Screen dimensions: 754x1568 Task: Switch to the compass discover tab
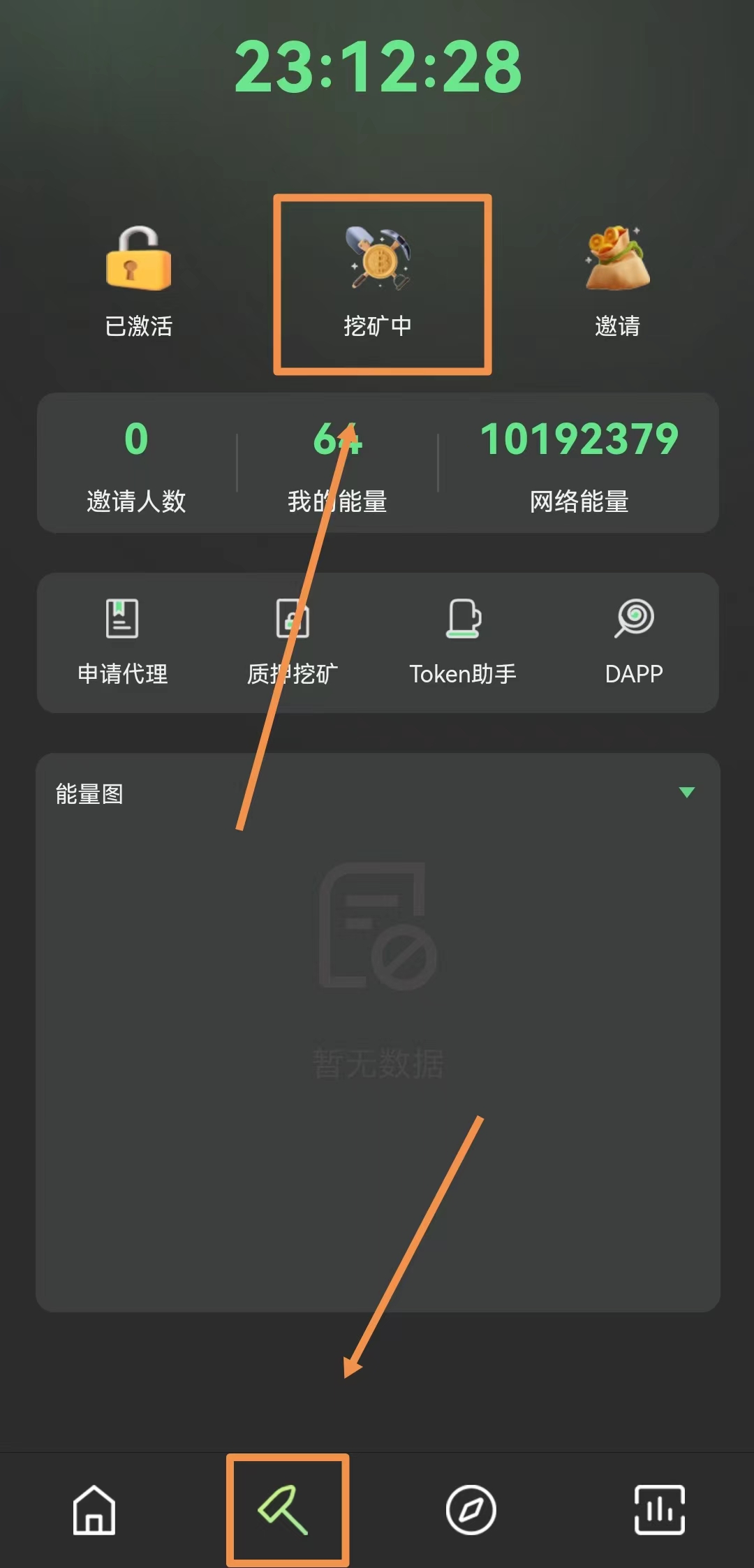click(x=471, y=1510)
